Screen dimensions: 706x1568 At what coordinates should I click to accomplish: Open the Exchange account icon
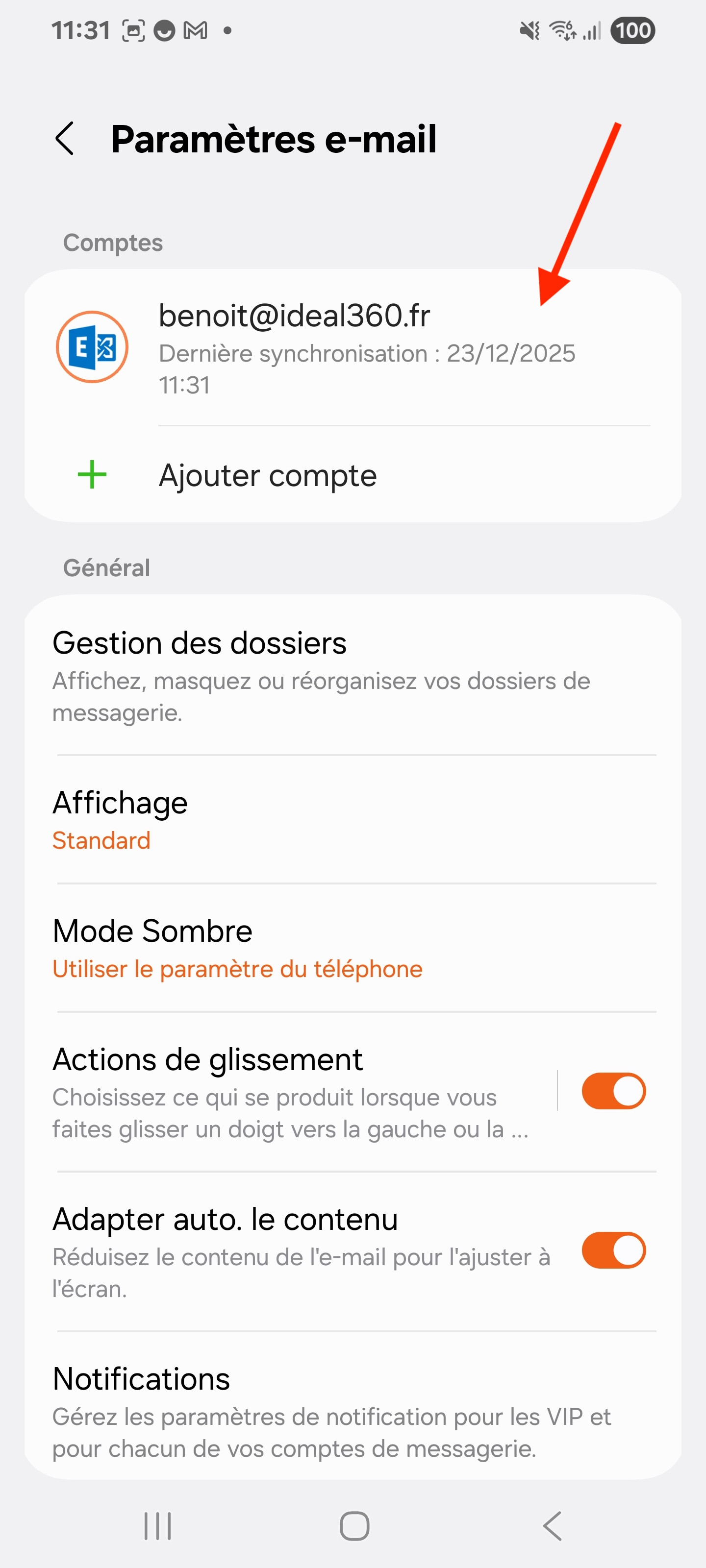92,347
